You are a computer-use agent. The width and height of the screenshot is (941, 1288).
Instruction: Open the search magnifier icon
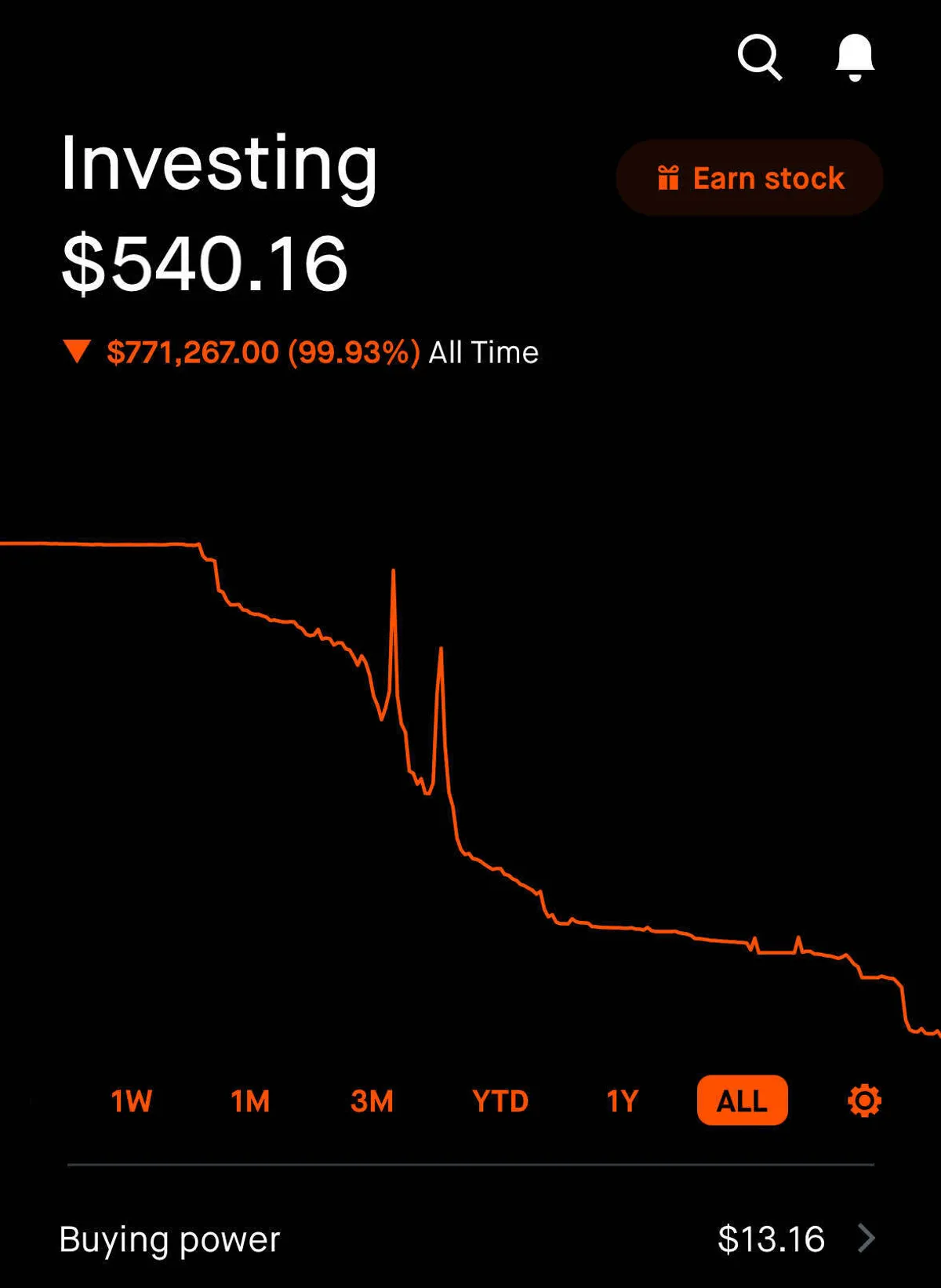pos(759,57)
